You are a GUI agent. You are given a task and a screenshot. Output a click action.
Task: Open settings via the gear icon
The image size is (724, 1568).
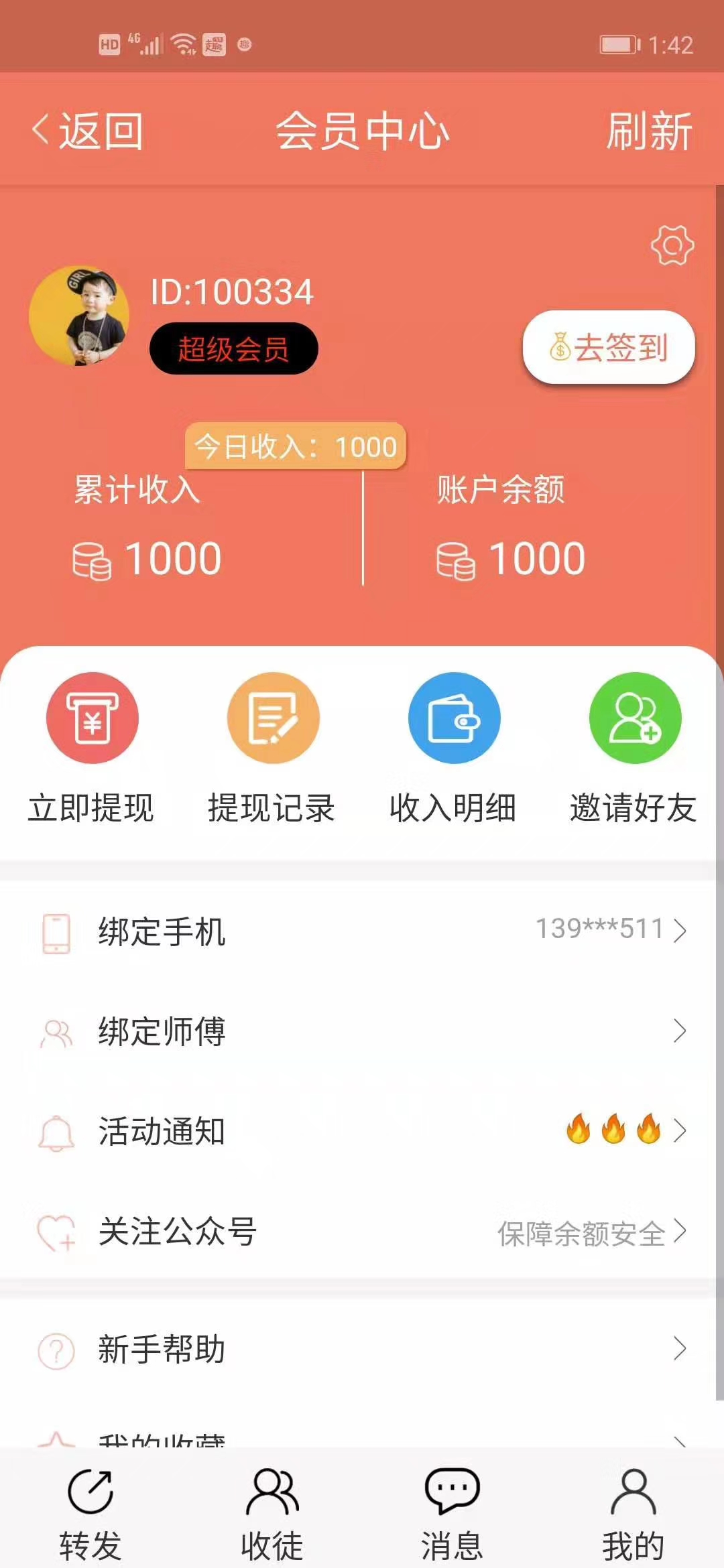672,245
